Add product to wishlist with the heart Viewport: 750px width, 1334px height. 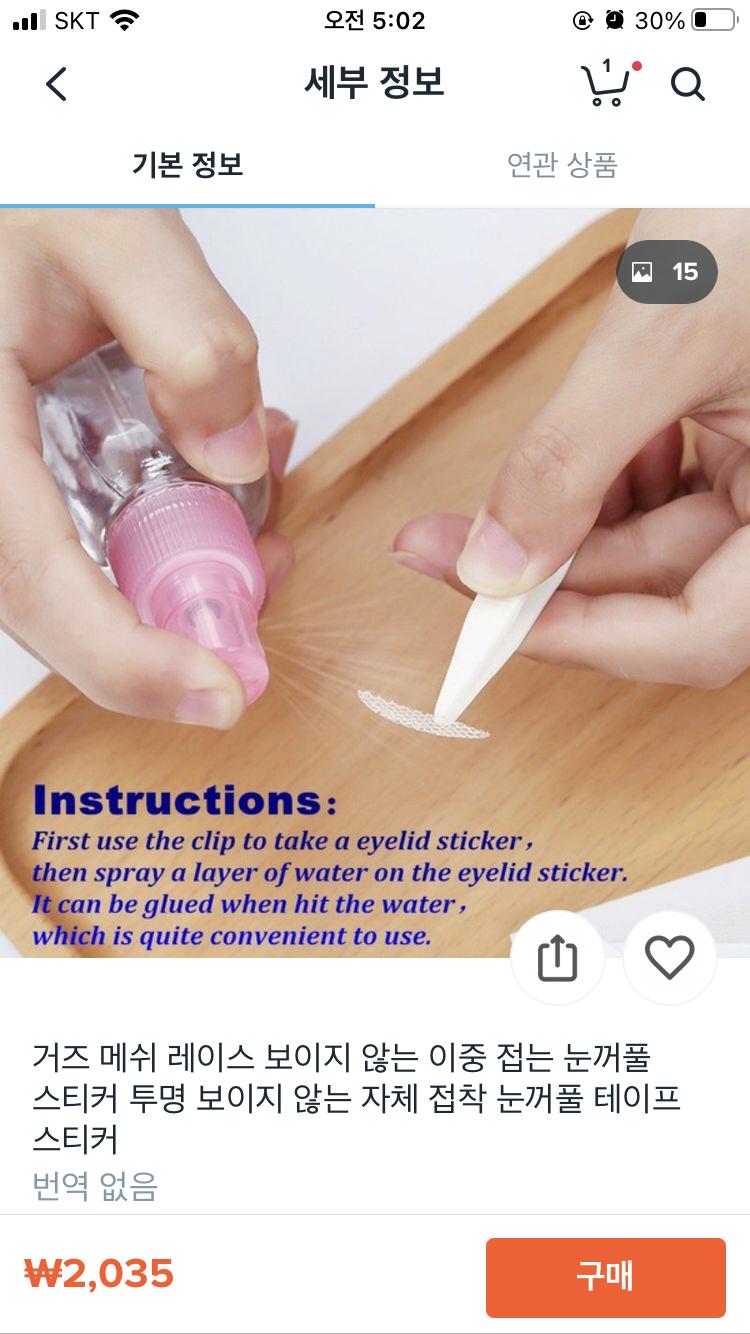pos(670,959)
